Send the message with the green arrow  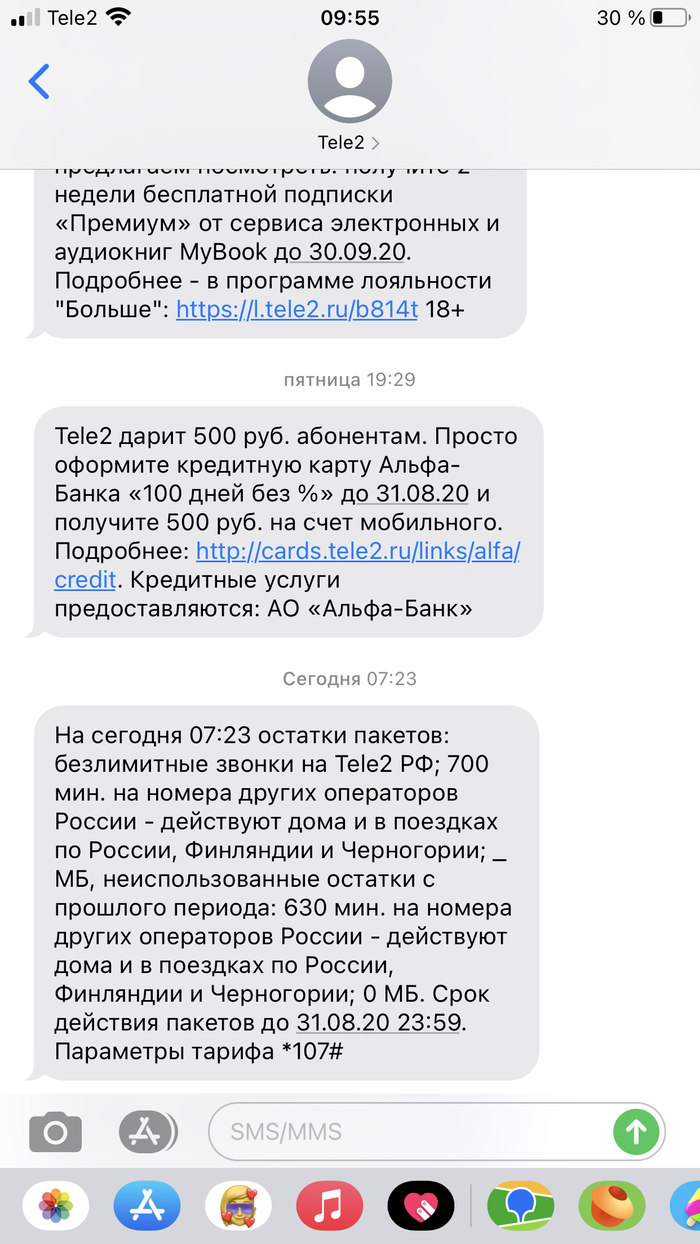(x=636, y=1132)
